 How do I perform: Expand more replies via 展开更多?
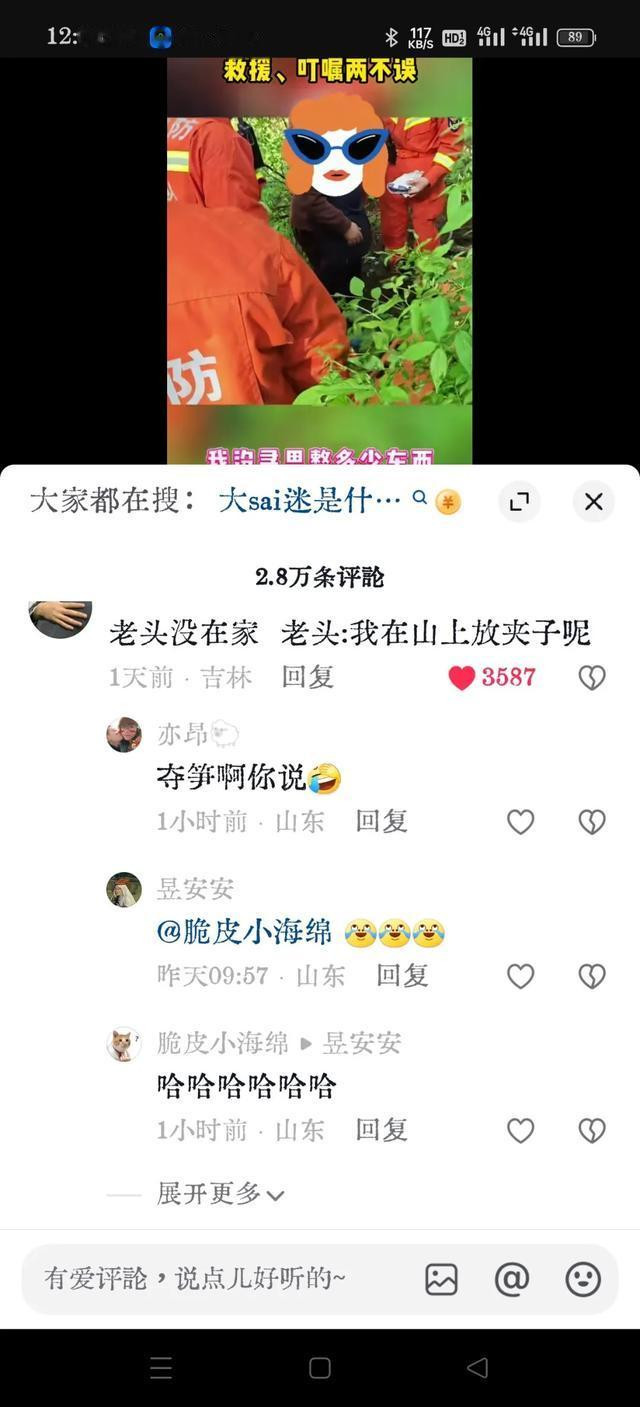(221, 1194)
